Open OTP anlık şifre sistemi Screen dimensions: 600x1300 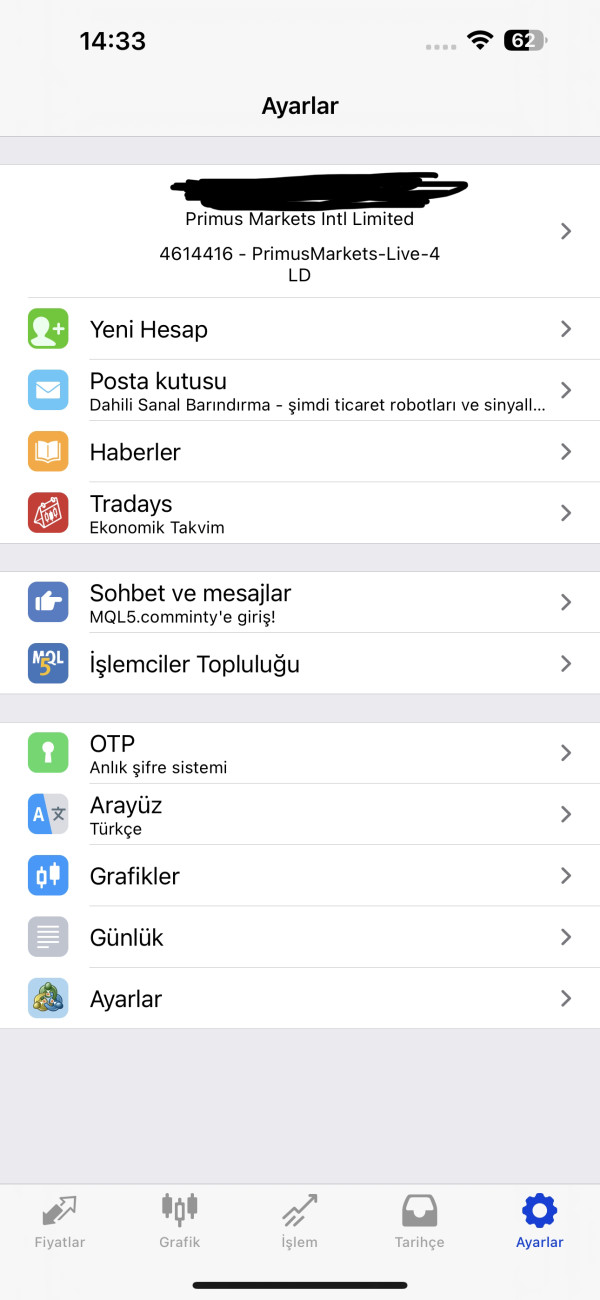300,753
